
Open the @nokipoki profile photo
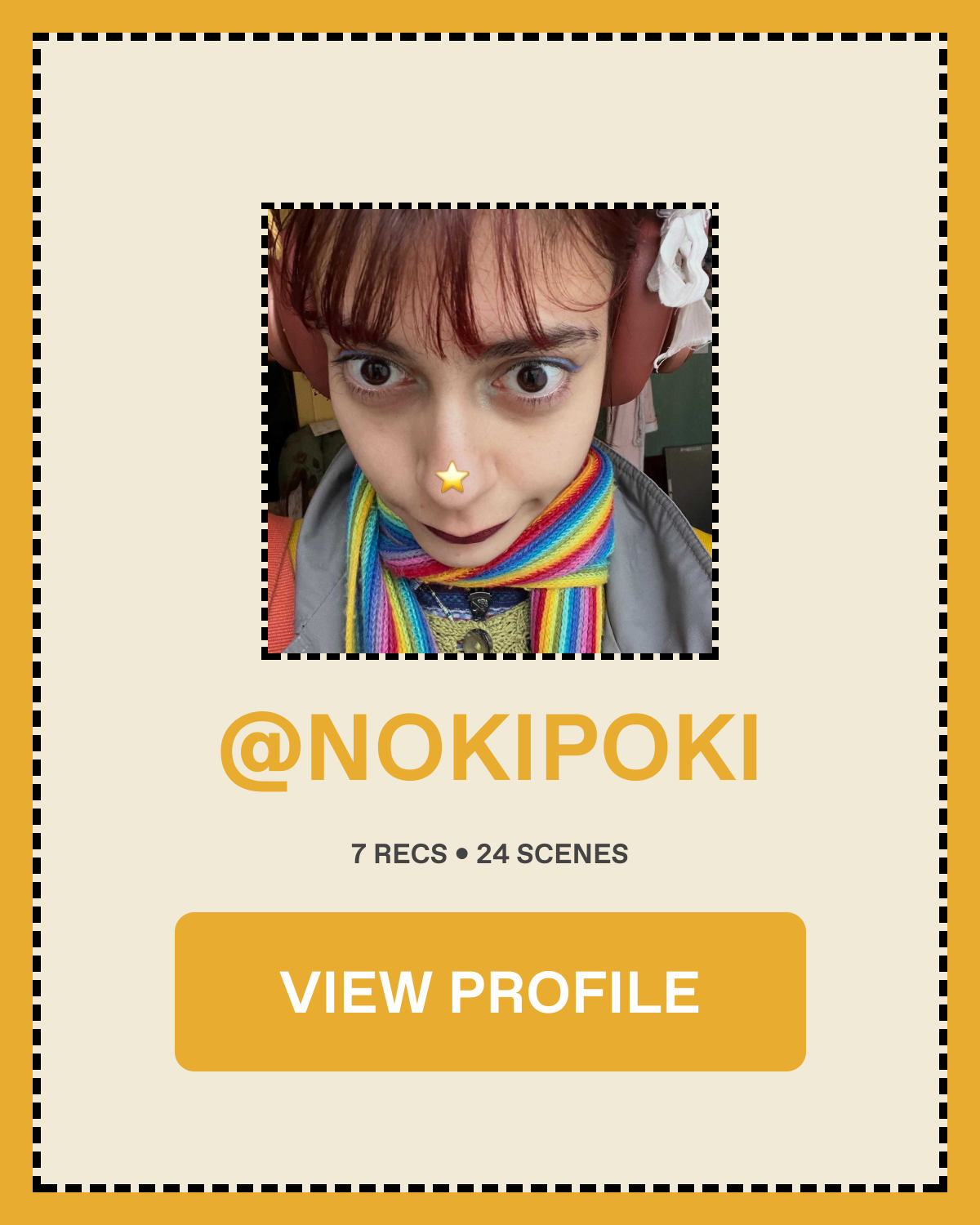pyautogui.click(x=490, y=431)
